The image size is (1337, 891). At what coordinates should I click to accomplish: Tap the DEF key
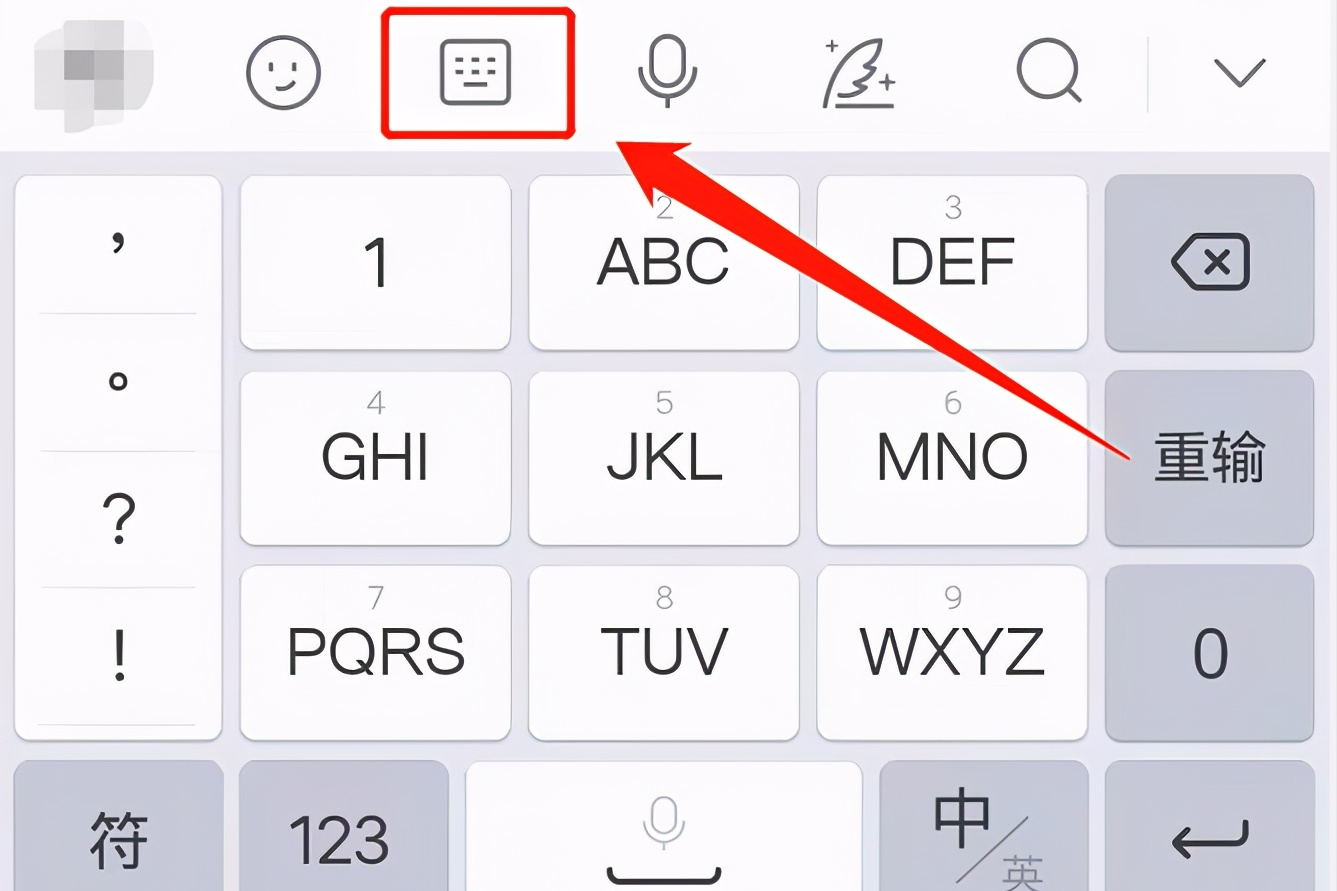(952, 262)
